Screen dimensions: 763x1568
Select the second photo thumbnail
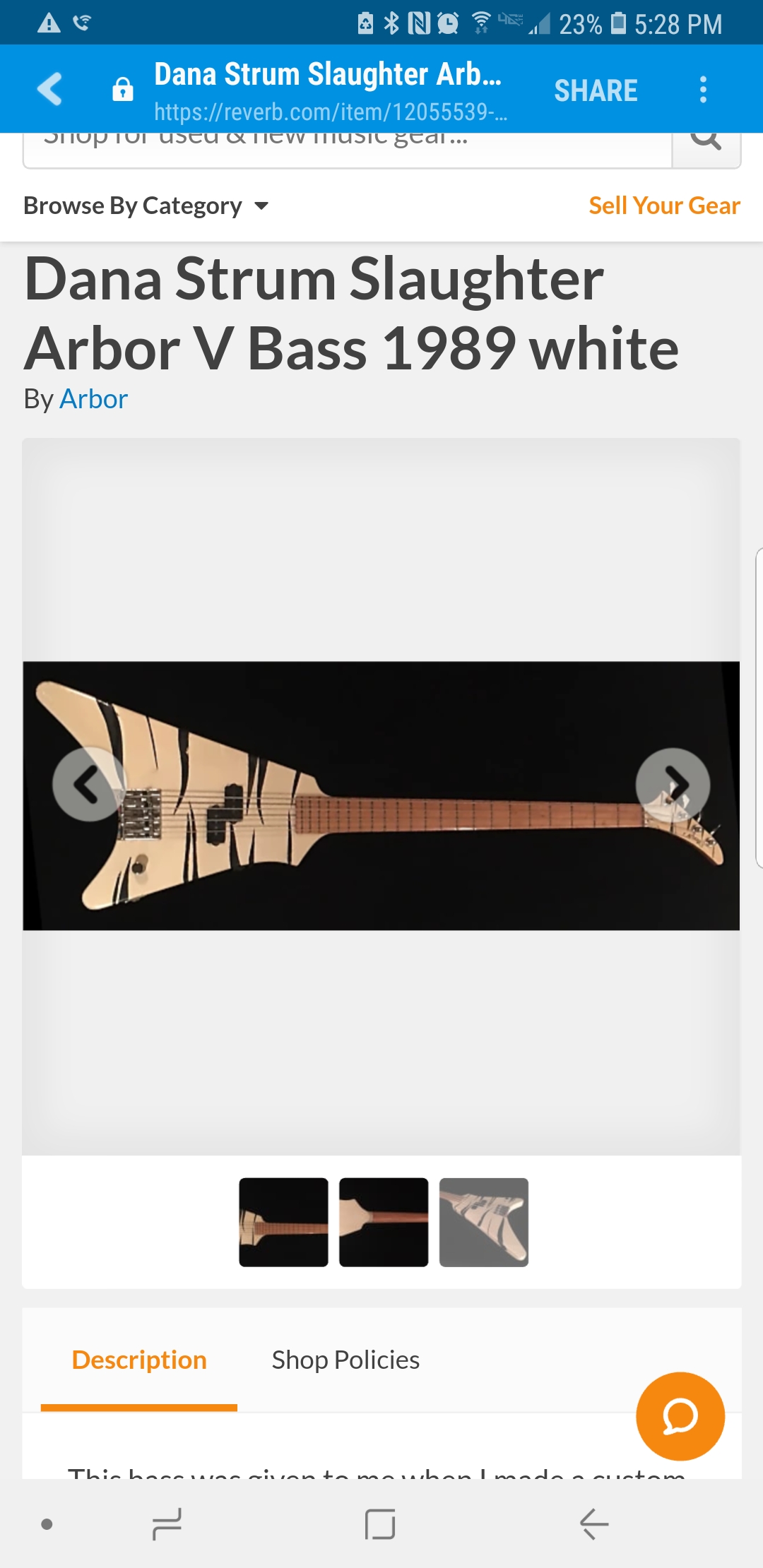tap(384, 1222)
